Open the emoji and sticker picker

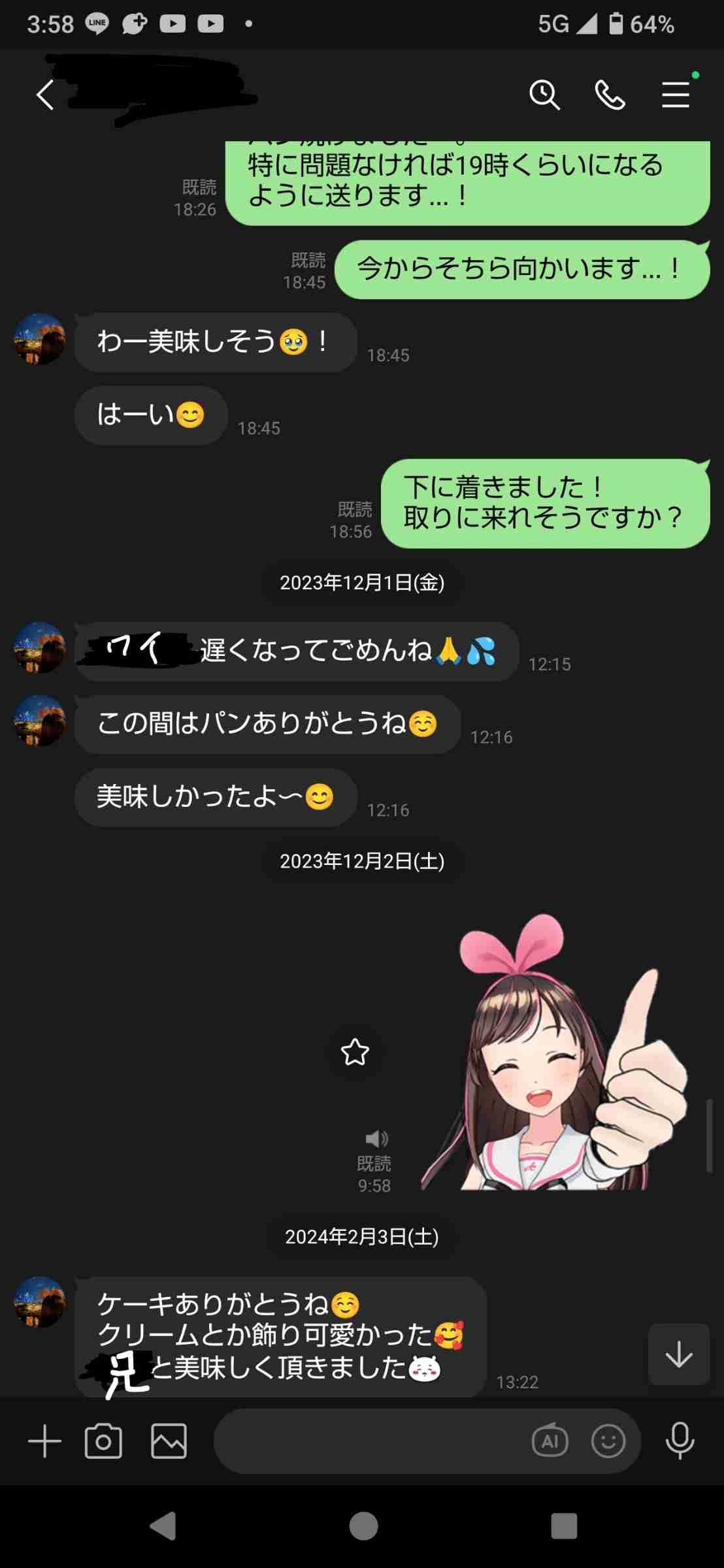[x=608, y=1441]
